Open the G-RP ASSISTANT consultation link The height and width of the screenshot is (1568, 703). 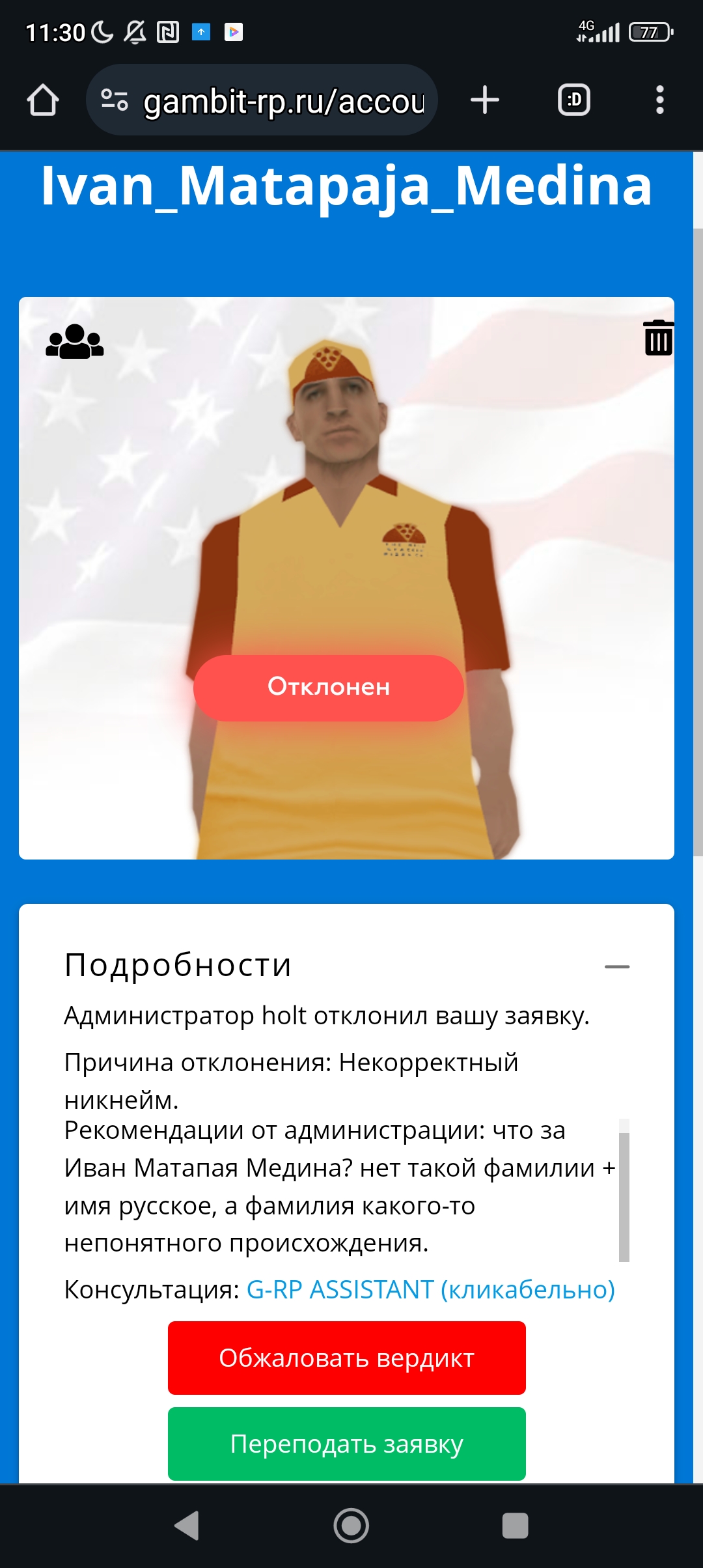pyautogui.click(x=430, y=1290)
